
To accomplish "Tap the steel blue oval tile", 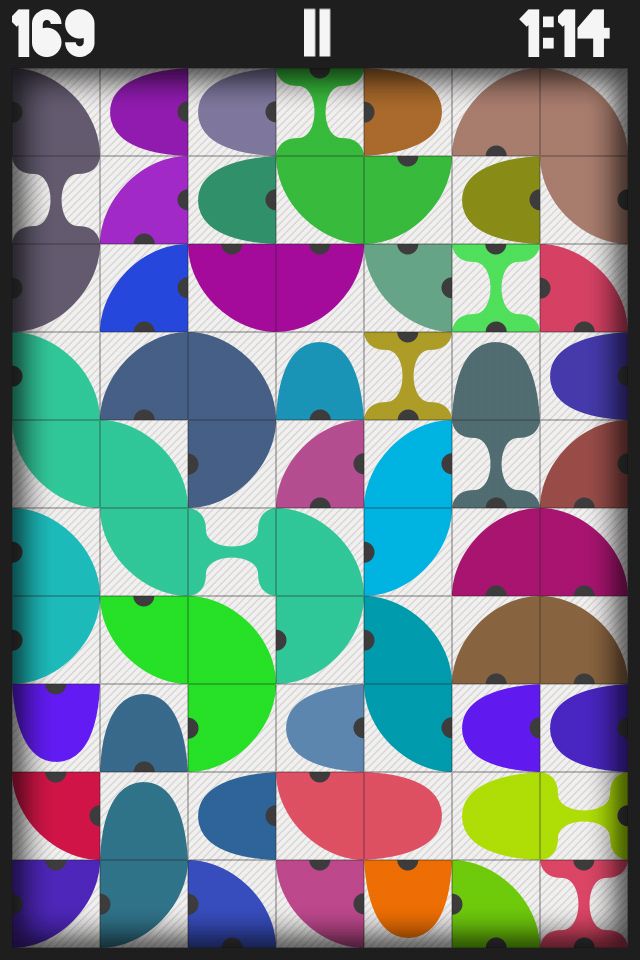I will point(322,727).
